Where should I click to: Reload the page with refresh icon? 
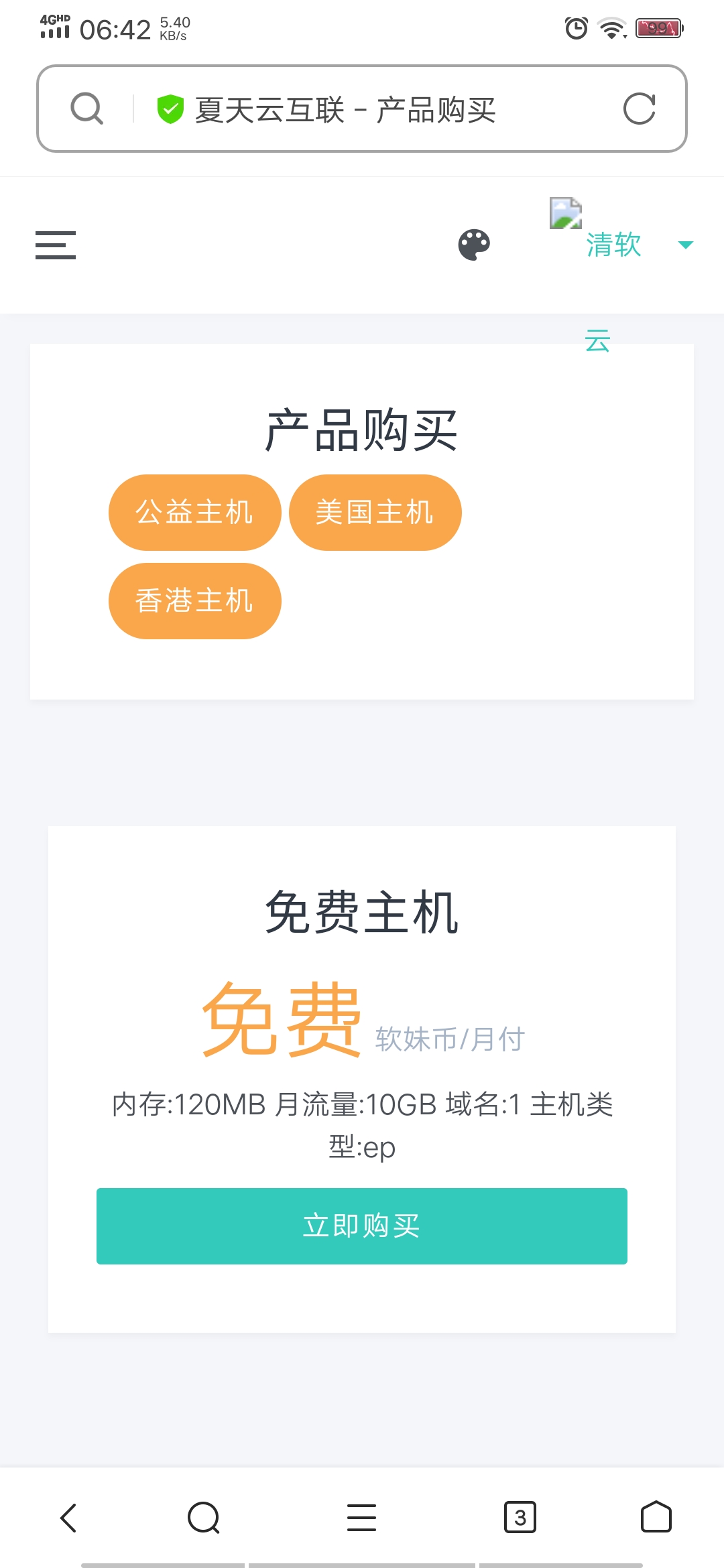[x=639, y=109]
